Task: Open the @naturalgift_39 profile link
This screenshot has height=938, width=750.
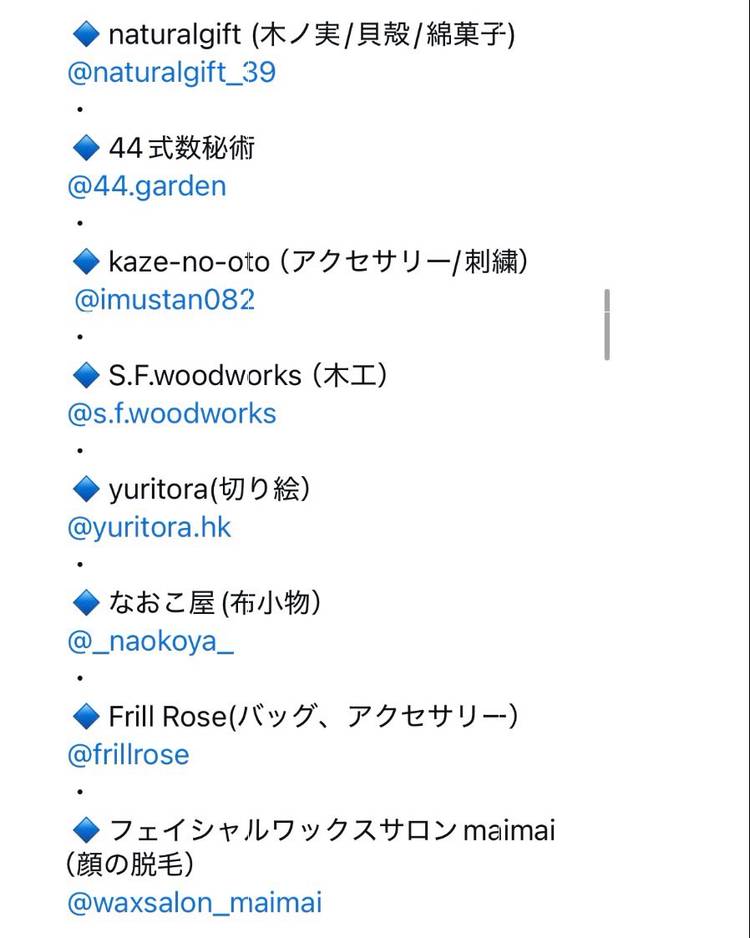Action: click(171, 73)
